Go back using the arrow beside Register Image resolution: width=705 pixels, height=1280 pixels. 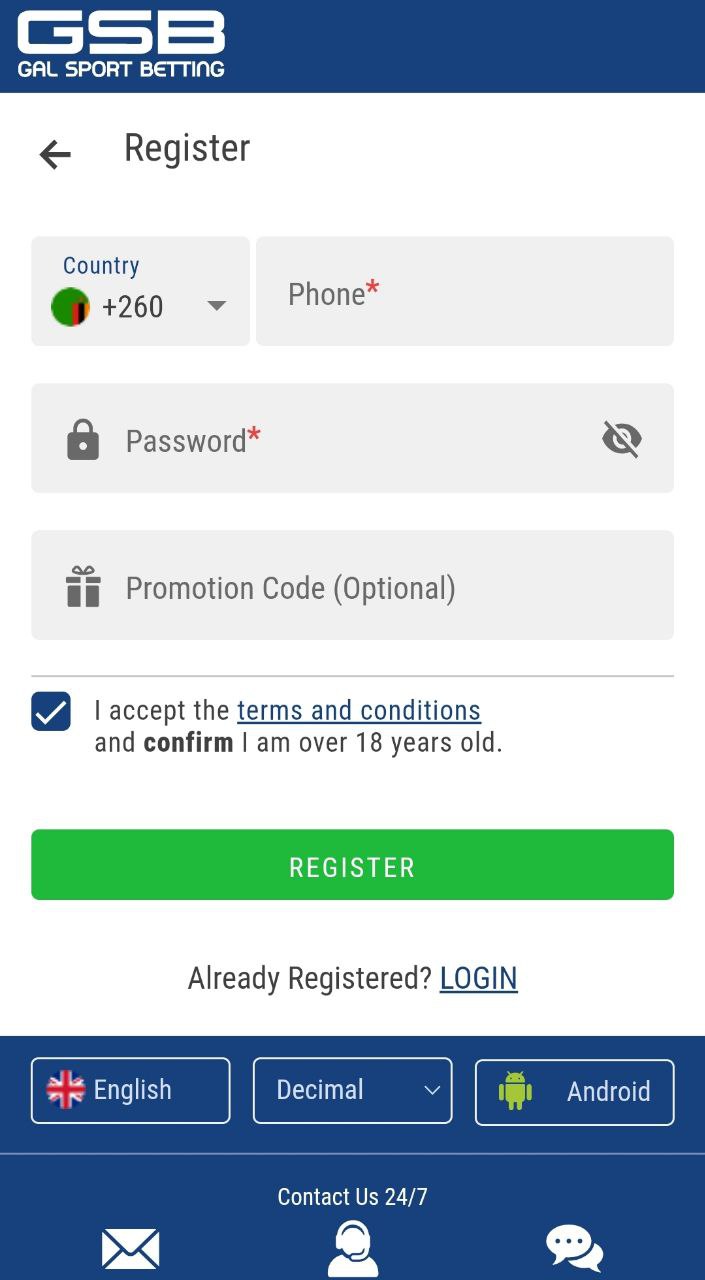[x=55, y=154]
